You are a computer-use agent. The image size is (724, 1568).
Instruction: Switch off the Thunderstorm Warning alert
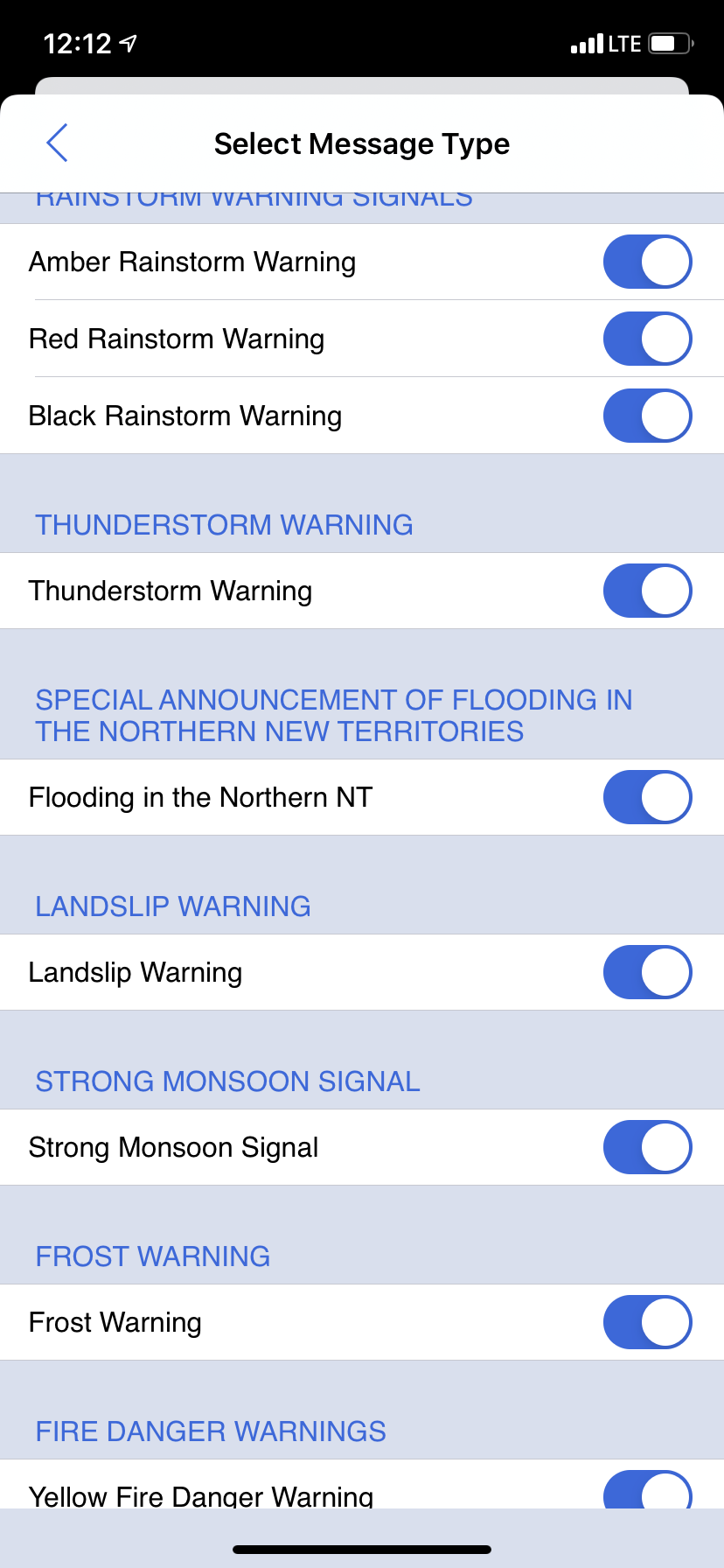pyautogui.click(x=648, y=591)
